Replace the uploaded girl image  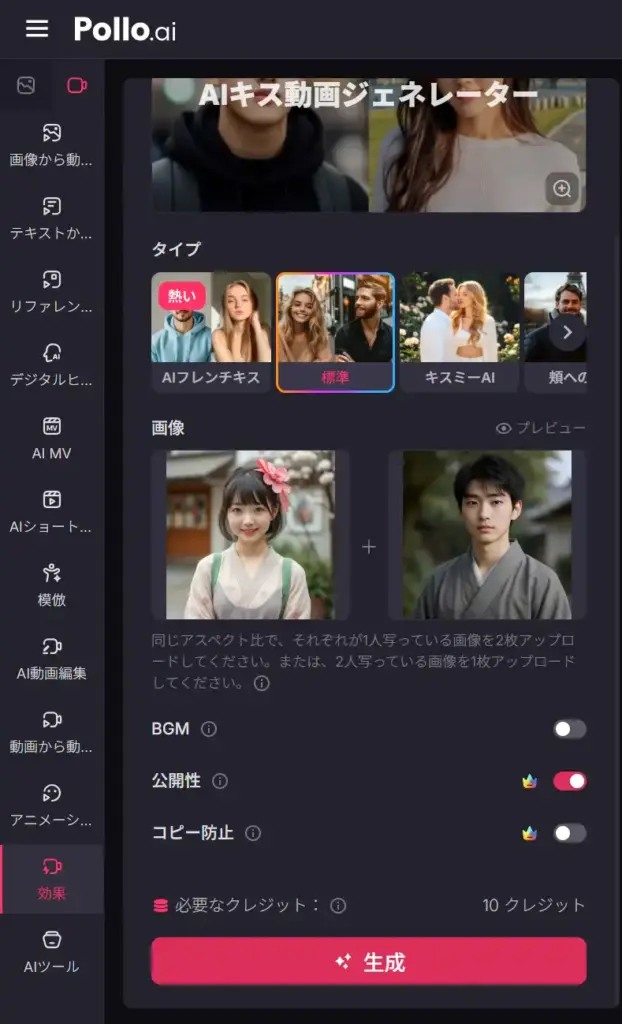coord(250,534)
